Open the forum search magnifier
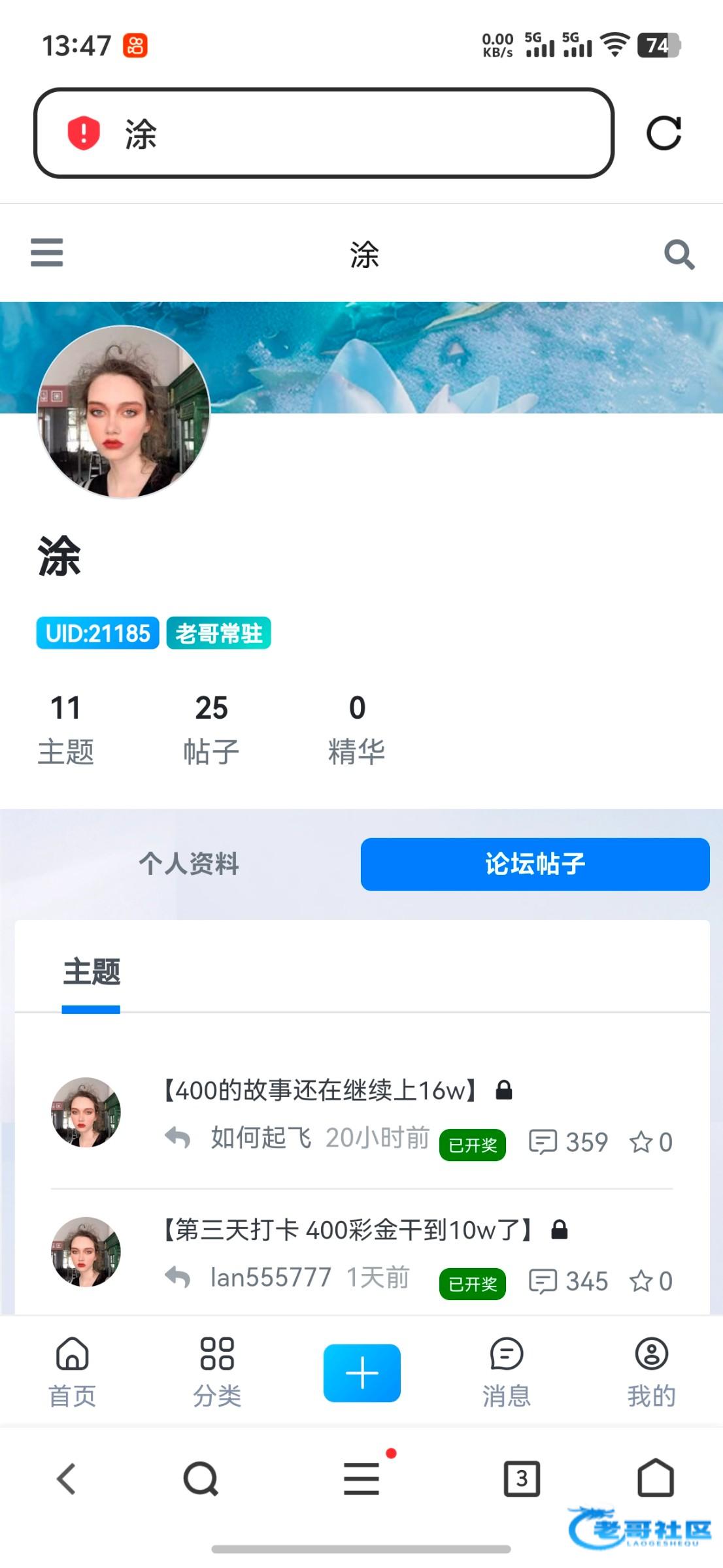The height and width of the screenshot is (1568, 723). coord(679,254)
